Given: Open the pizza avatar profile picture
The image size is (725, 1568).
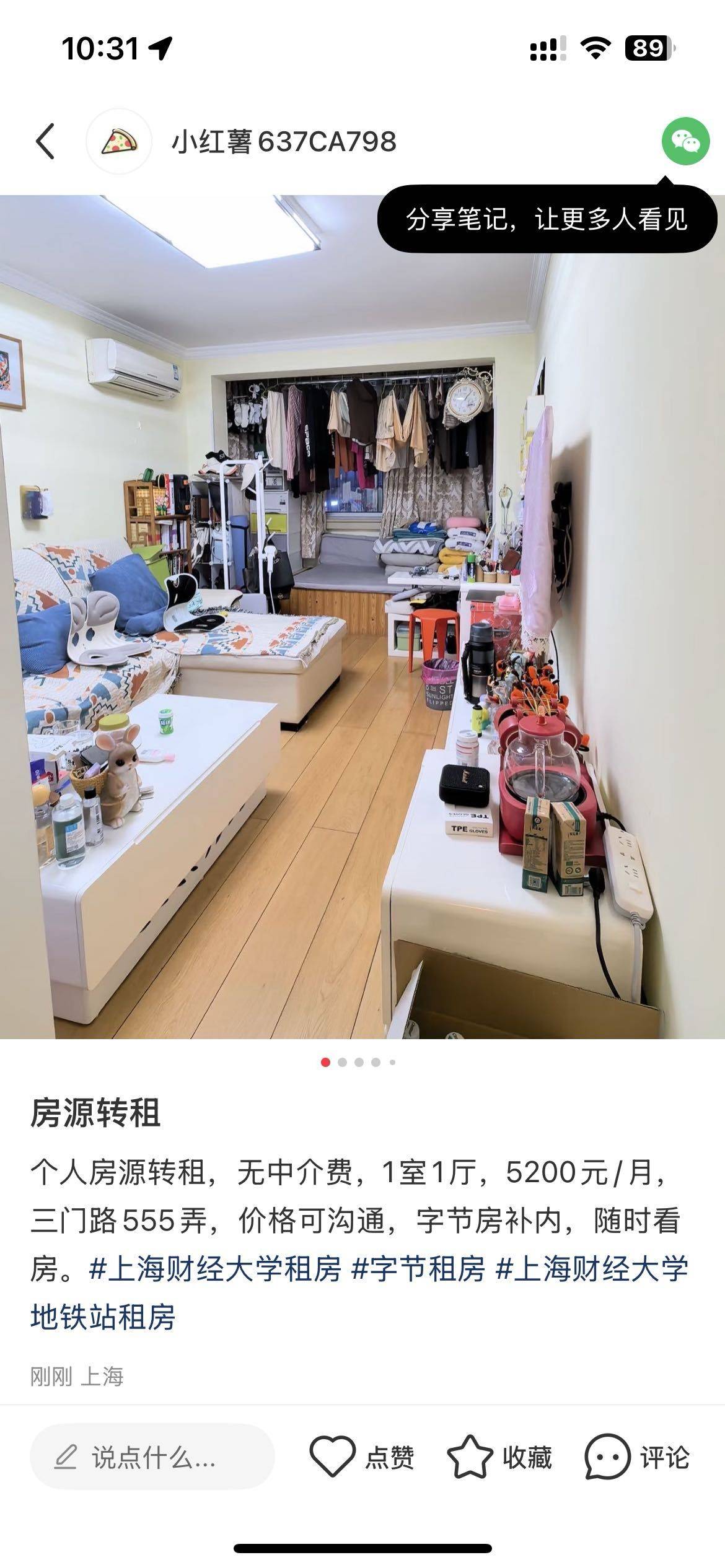Looking at the screenshot, I should coord(119,142).
